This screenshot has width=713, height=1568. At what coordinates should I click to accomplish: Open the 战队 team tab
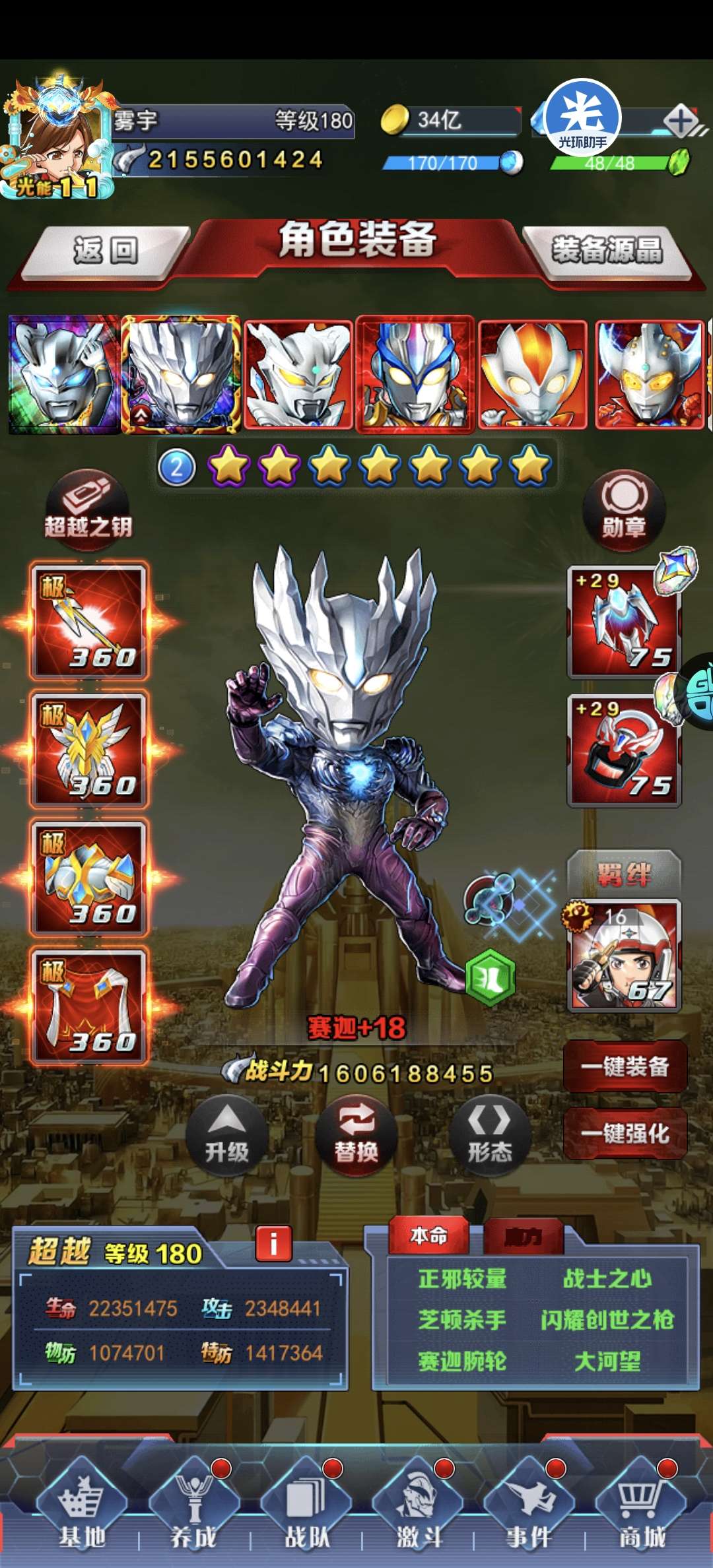306,1511
